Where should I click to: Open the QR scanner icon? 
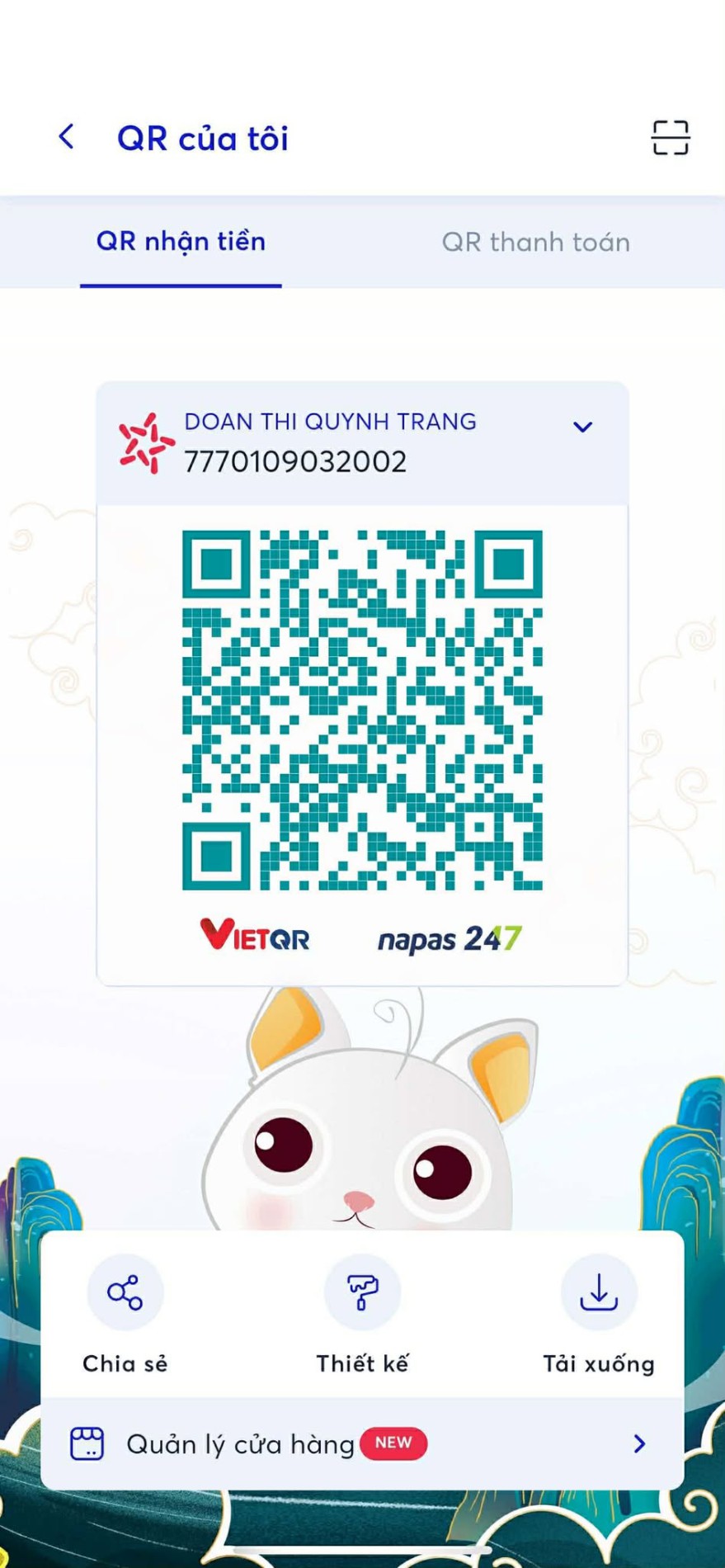coord(670,138)
